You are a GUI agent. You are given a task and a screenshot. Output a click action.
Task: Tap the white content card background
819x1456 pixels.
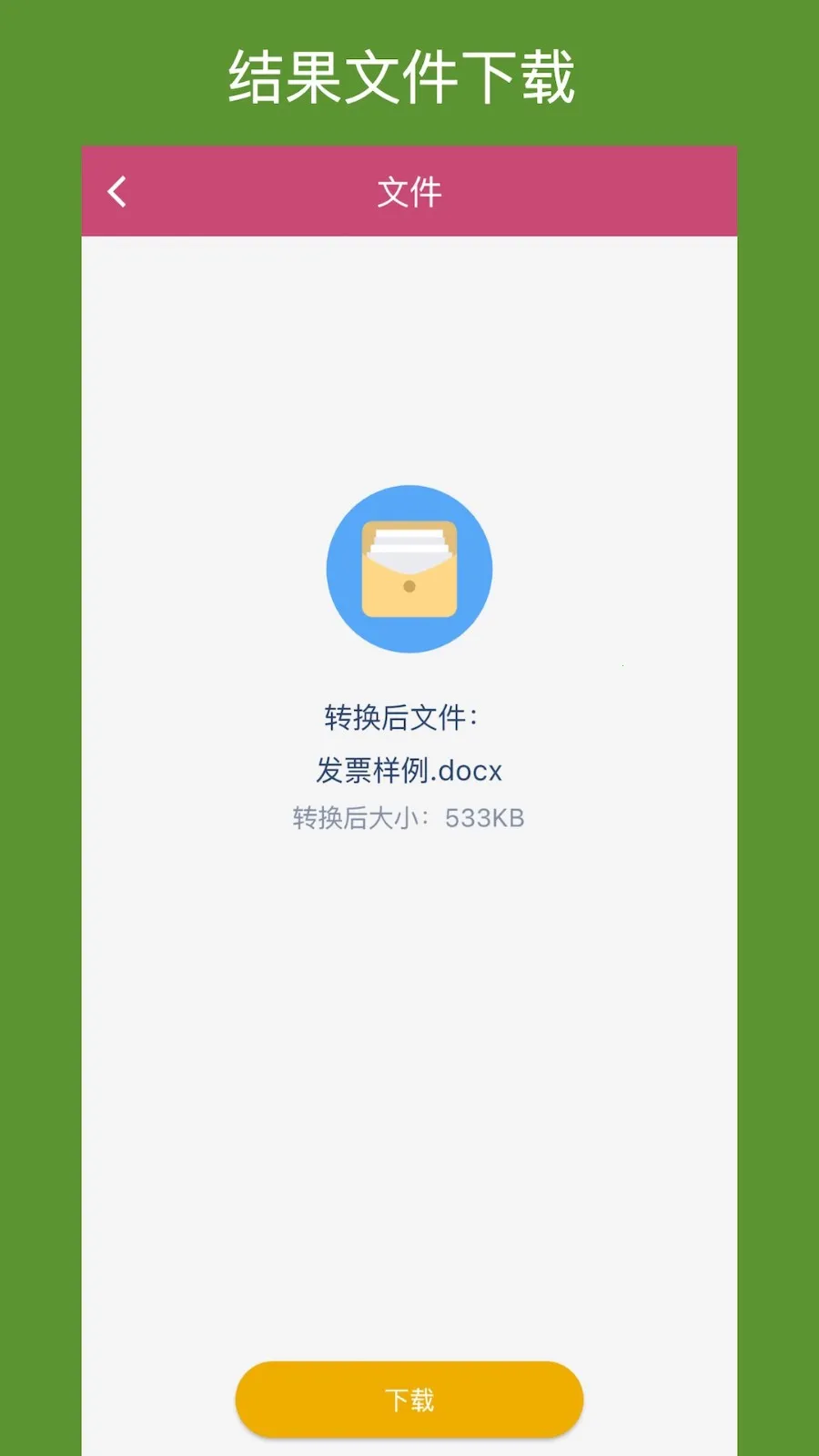(x=409, y=1046)
